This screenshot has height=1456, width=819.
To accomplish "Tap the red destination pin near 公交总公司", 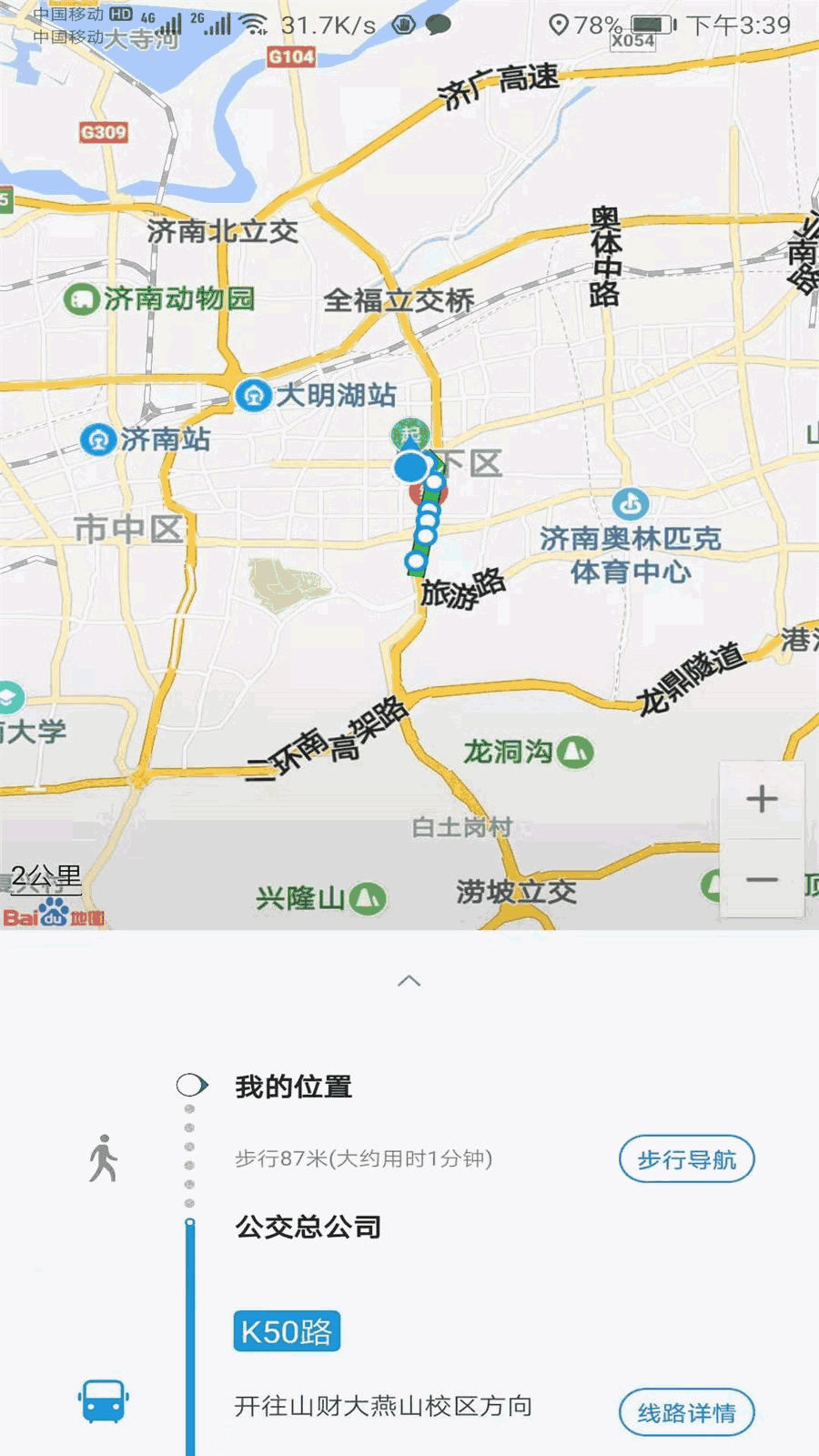I will 428,494.
